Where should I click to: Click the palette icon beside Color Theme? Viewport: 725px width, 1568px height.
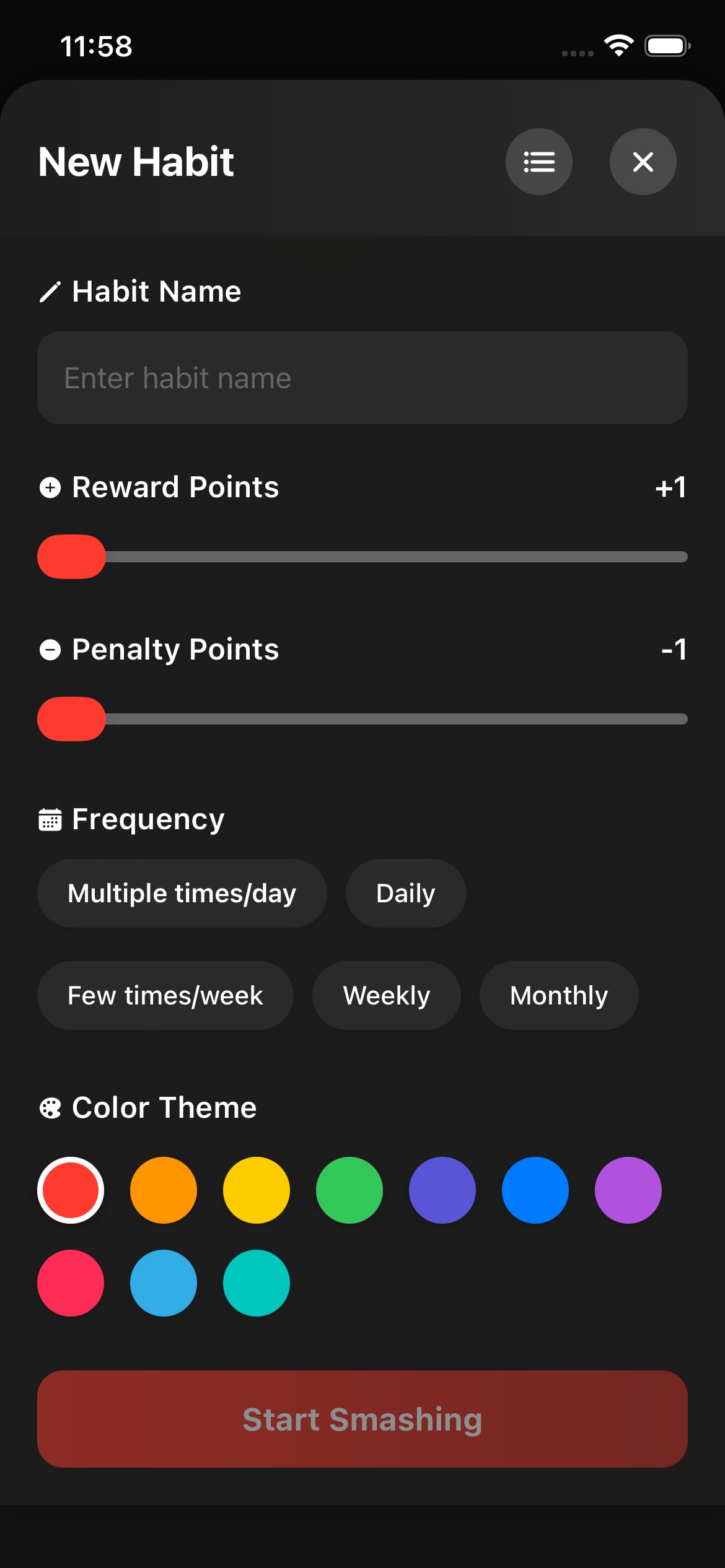pos(51,1107)
